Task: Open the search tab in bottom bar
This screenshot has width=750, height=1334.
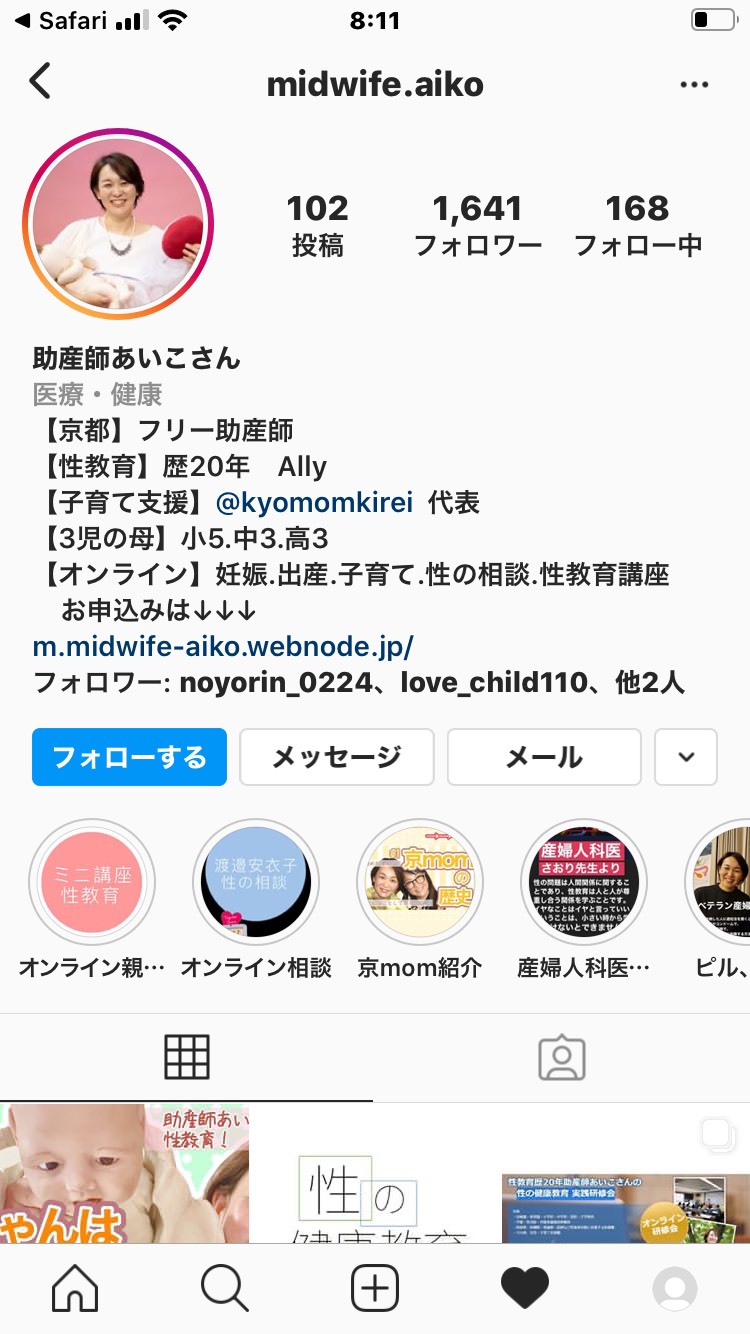Action: (225, 1288)
